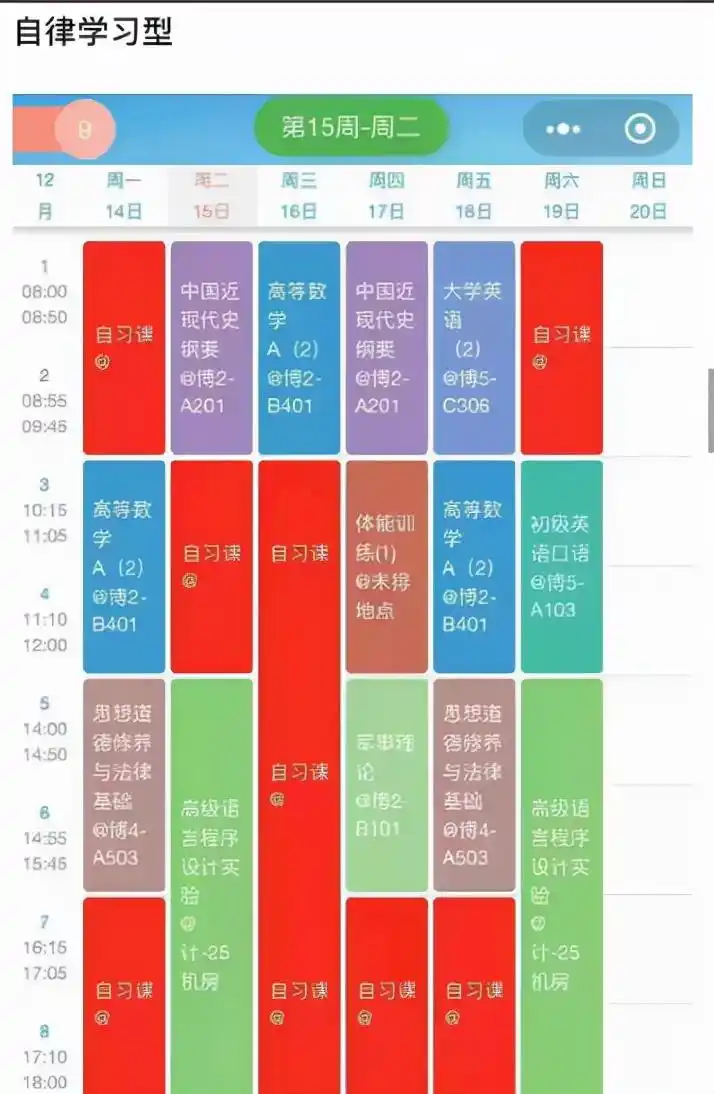Open Saturday's 初级英语口语 course card
714x1094 pixels.
[x=561, y=566]
